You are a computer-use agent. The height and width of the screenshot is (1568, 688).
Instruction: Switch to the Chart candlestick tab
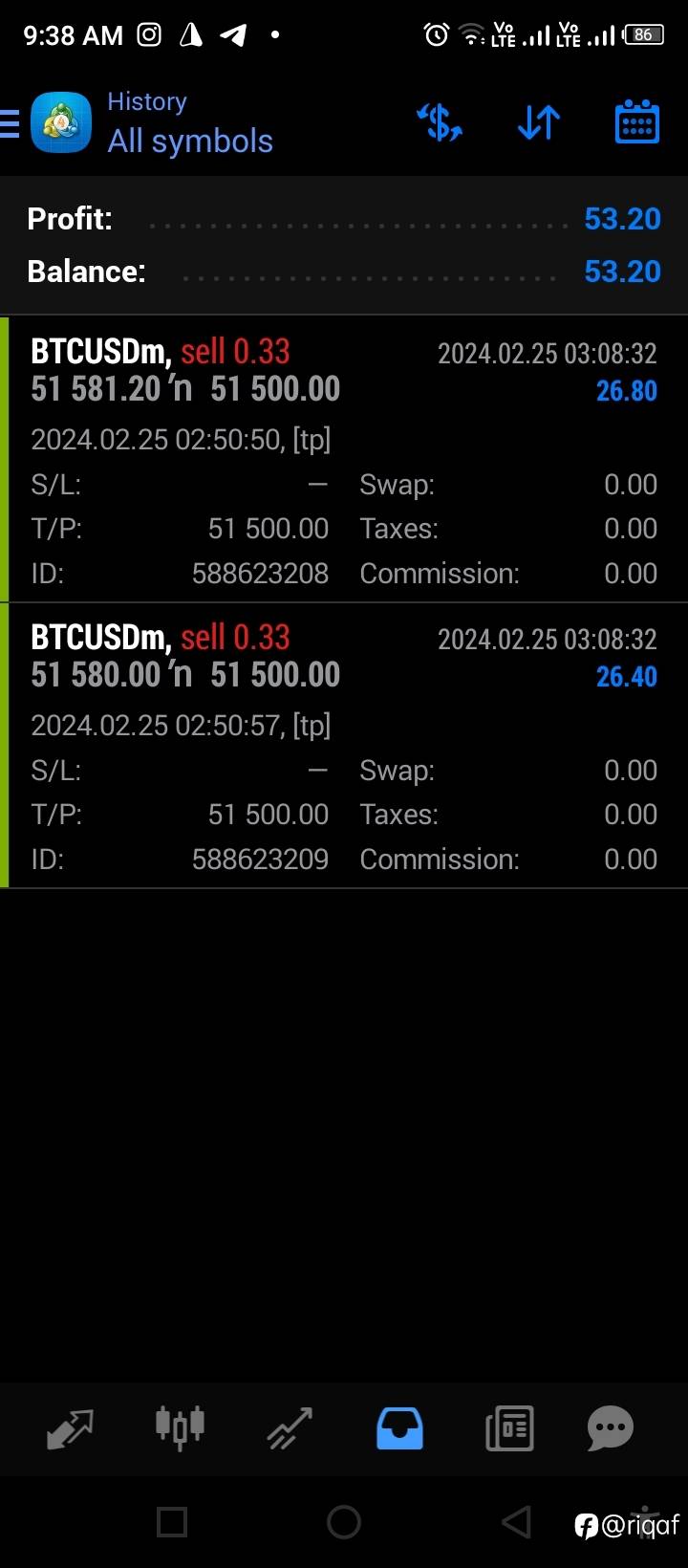180,1426
